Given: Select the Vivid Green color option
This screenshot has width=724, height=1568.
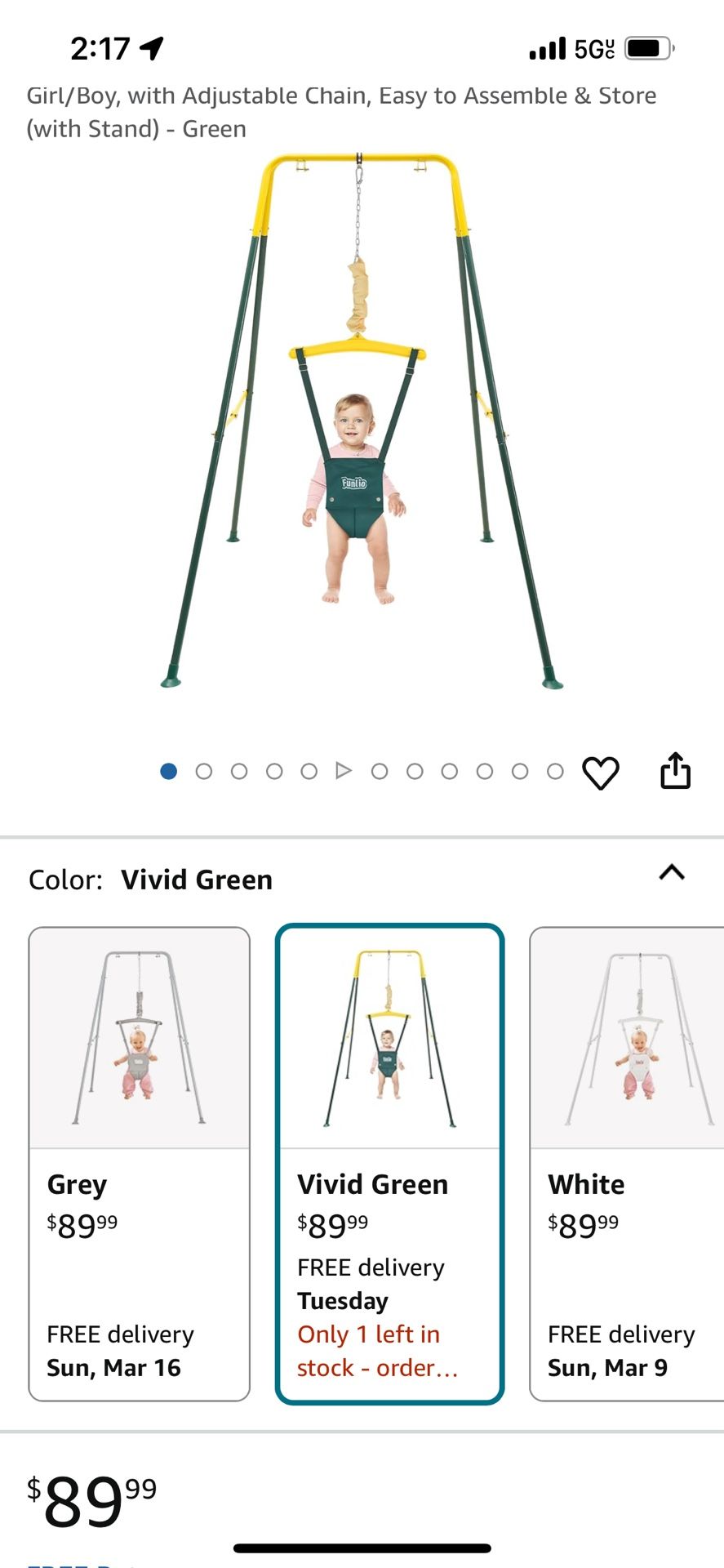Looking at the screenshot, I should point(389,1164).
